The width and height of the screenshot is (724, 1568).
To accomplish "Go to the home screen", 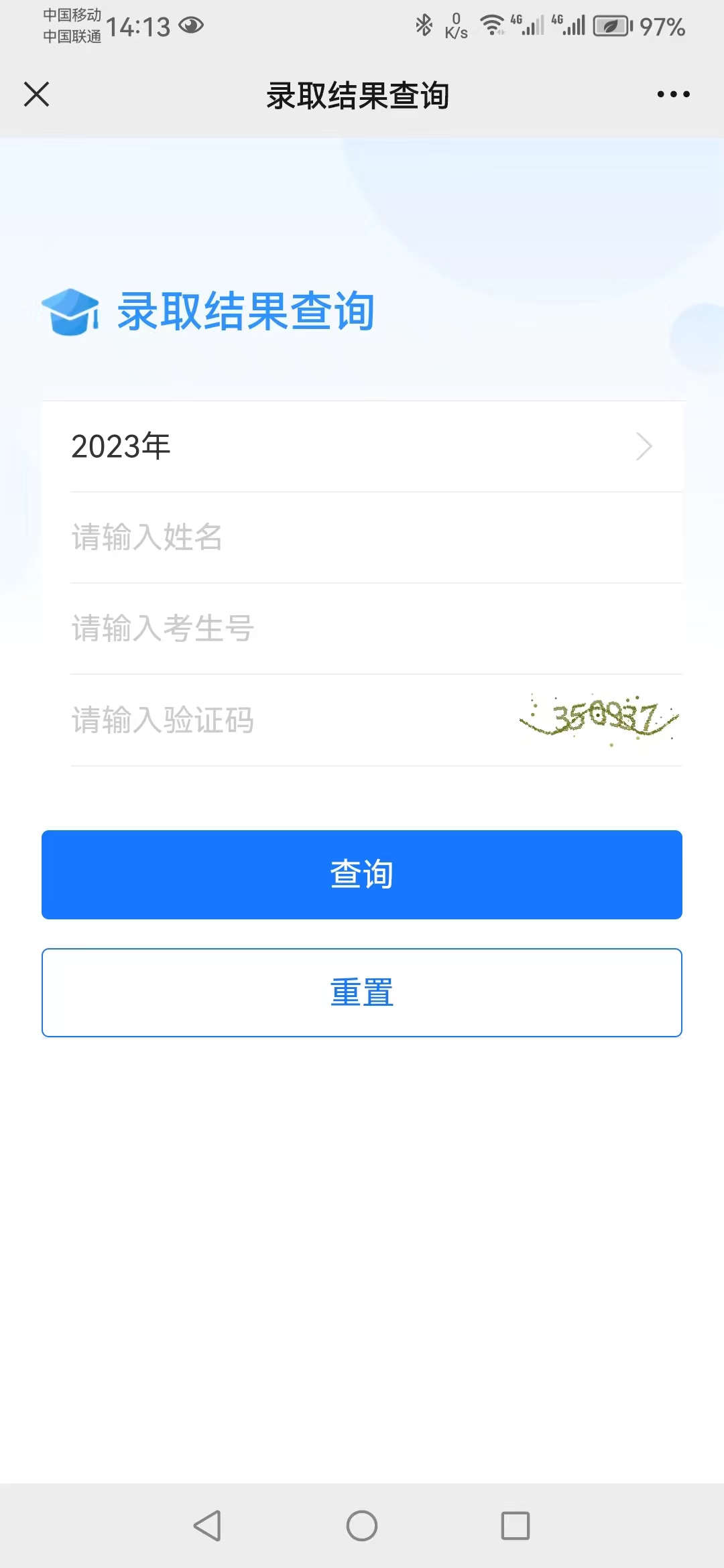I will click(362, 1526).
